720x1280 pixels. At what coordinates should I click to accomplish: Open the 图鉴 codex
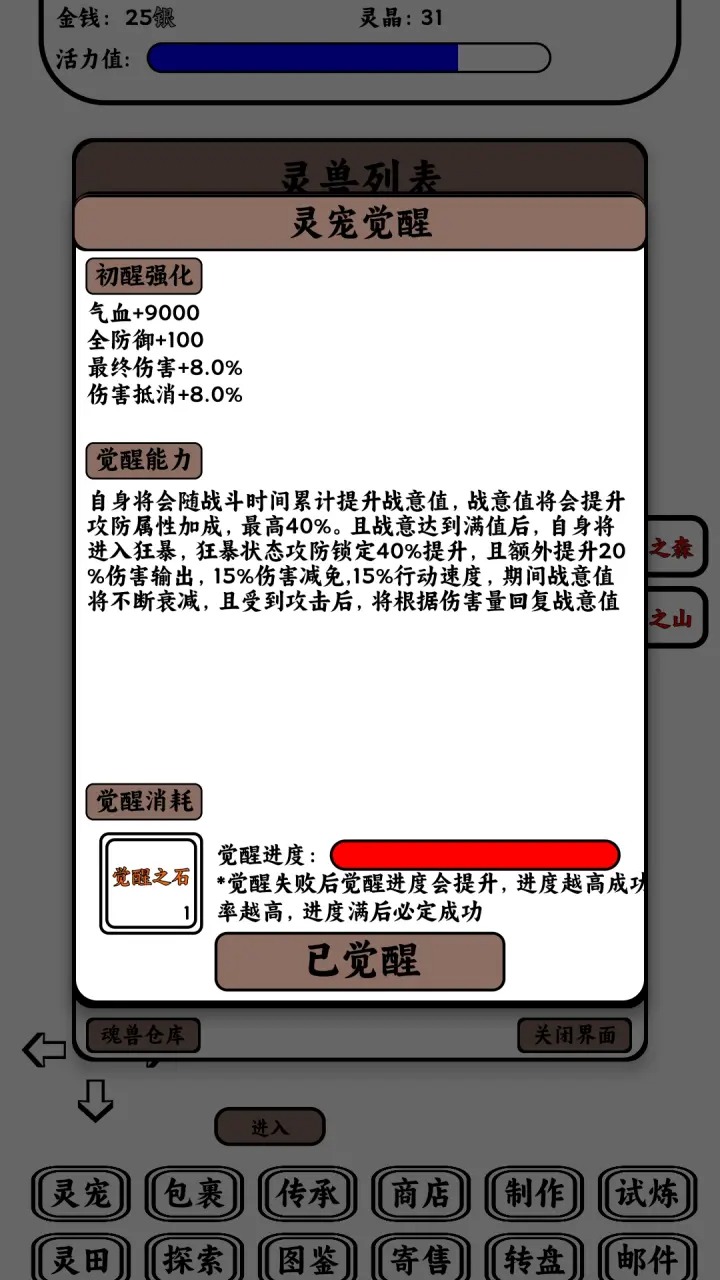point(307,1259)
